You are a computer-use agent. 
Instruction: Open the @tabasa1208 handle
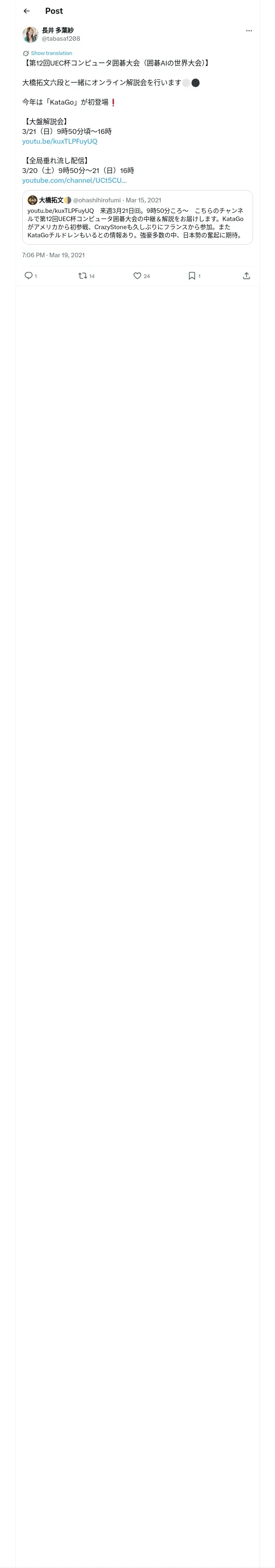[61, 38]
